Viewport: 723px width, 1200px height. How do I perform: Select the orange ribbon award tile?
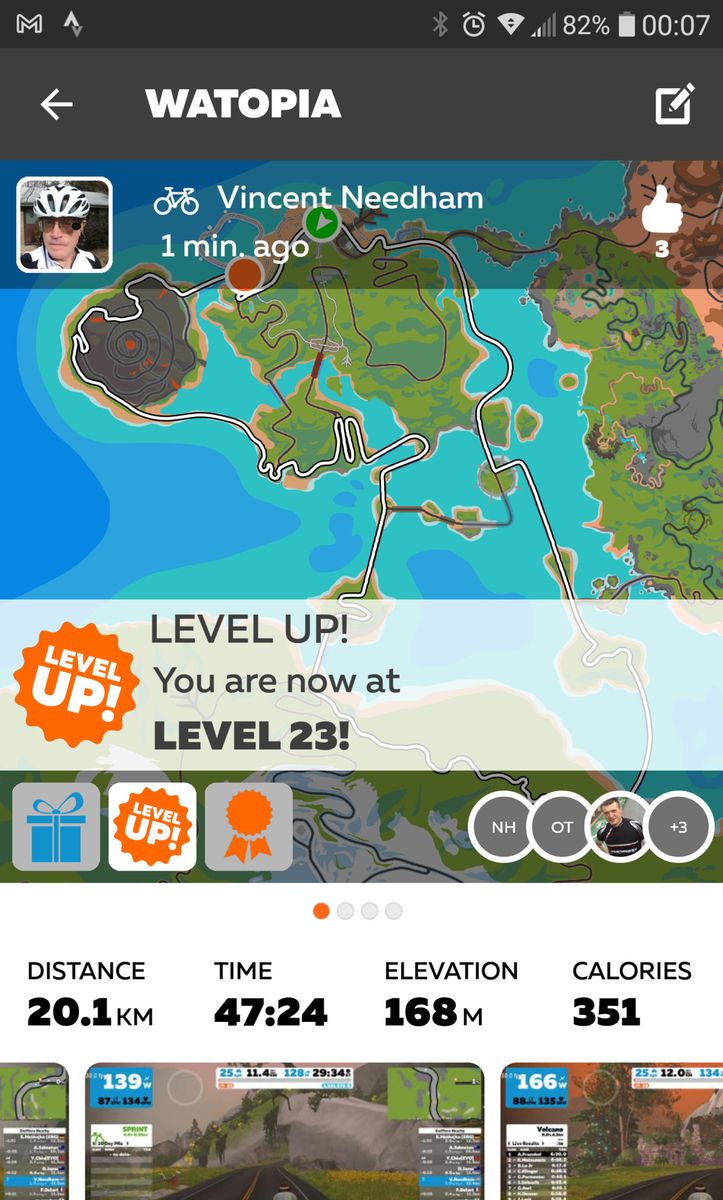248,826
